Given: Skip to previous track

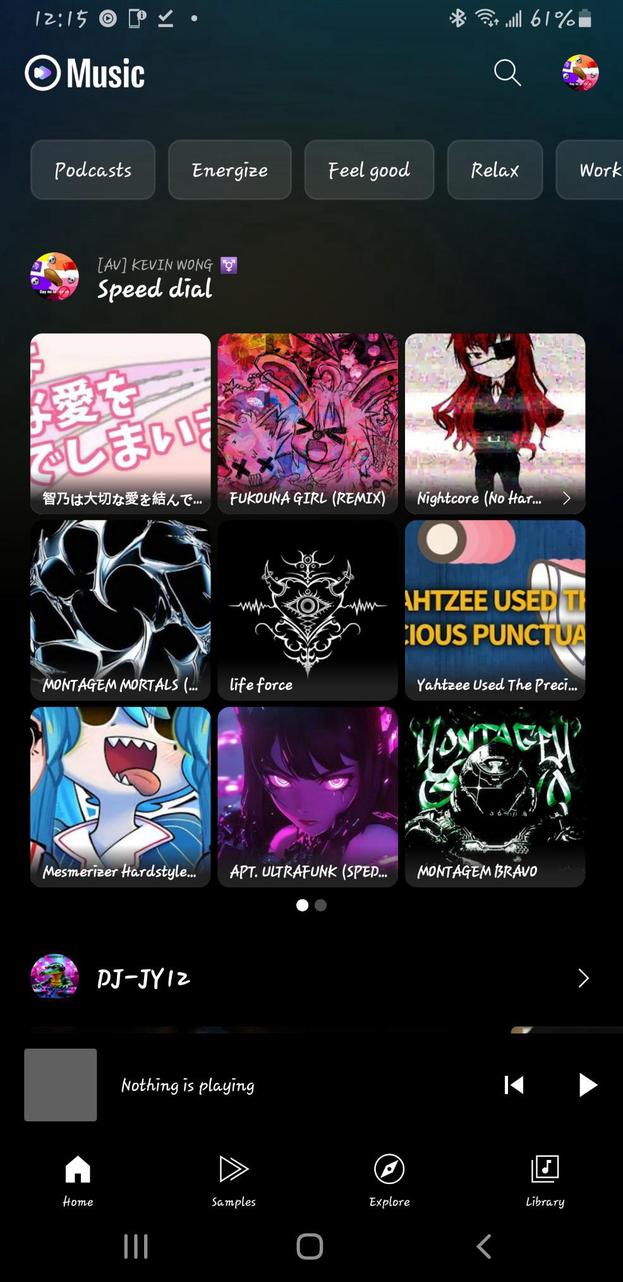Looking at the screenshot, I should tap(514, 1085).
